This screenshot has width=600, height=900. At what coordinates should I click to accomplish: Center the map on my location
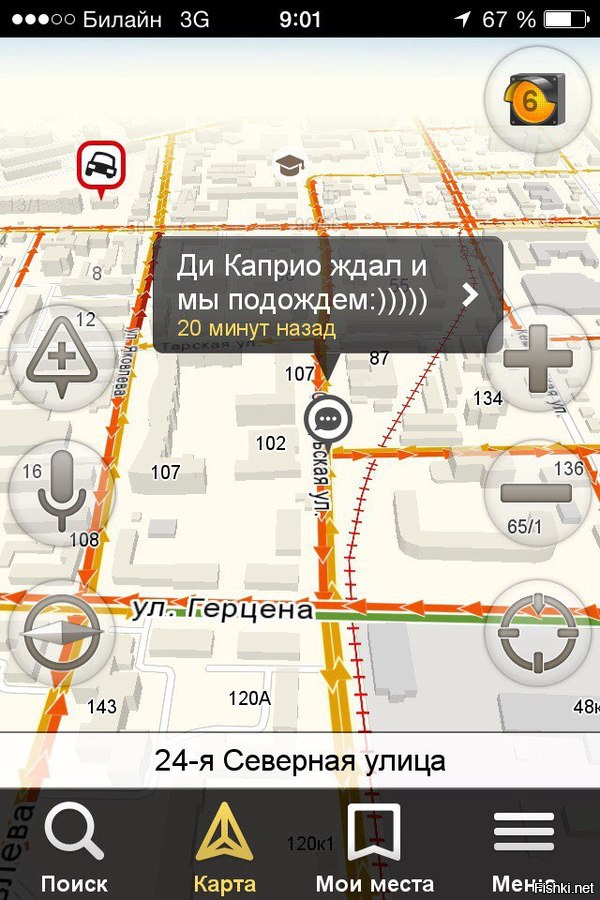(x=538, y=633)
